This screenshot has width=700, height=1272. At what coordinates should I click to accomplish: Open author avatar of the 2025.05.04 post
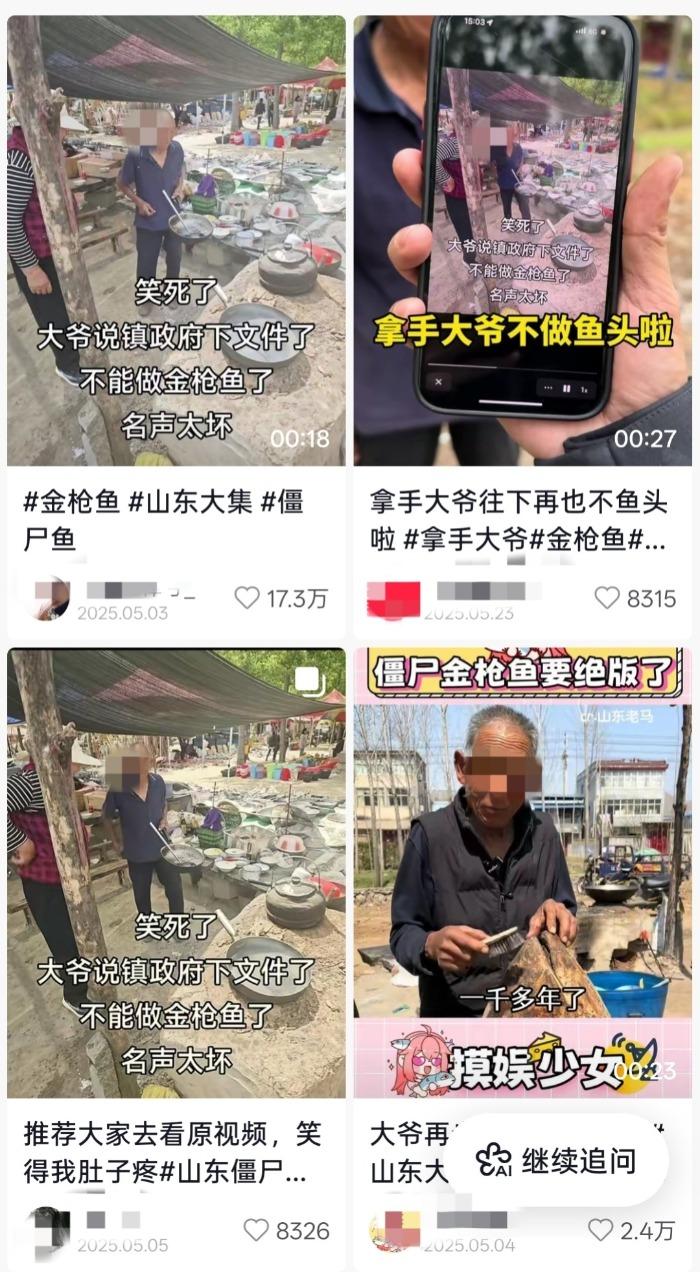click(393, 1230)
